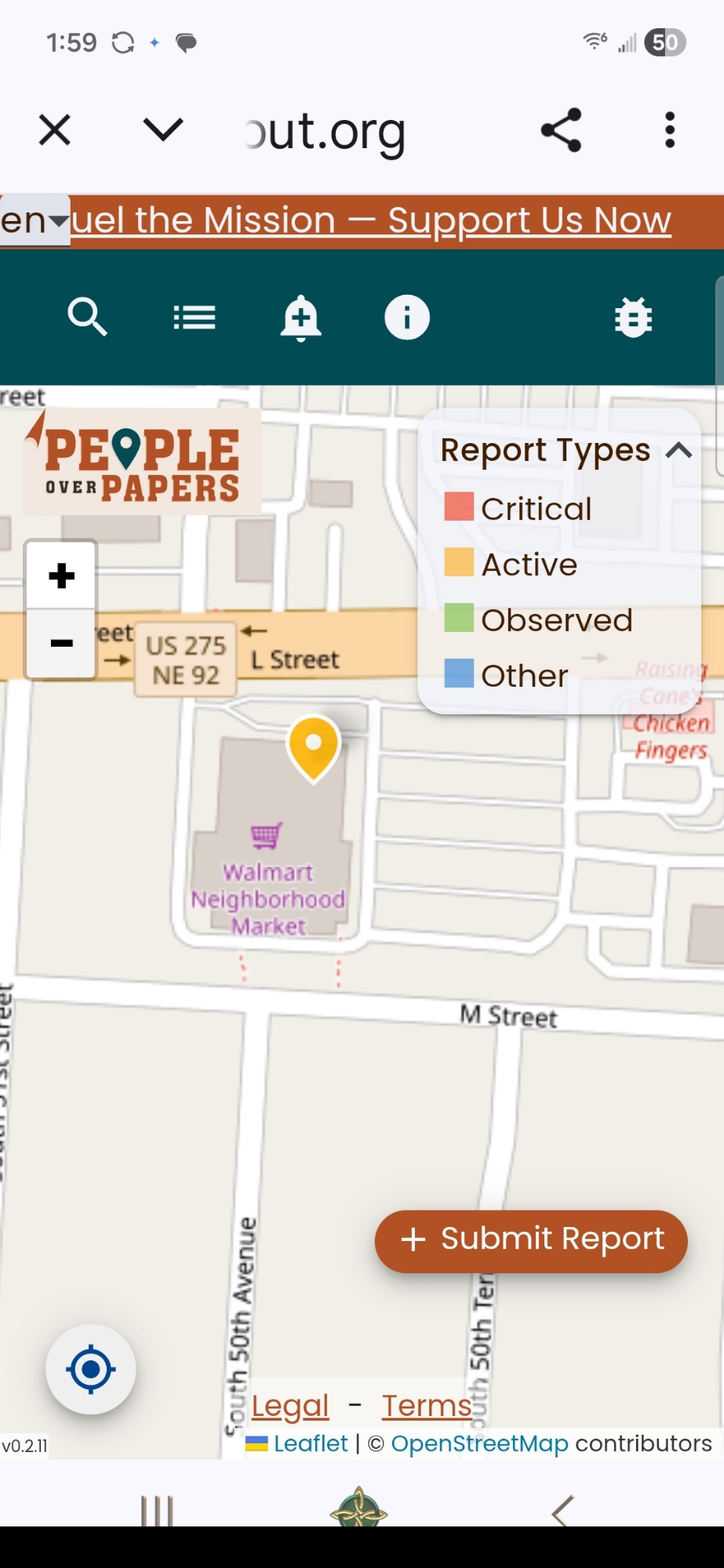Close the in-app browser
The width and height of the screenshot is (724, 1568).
point(55,130)
